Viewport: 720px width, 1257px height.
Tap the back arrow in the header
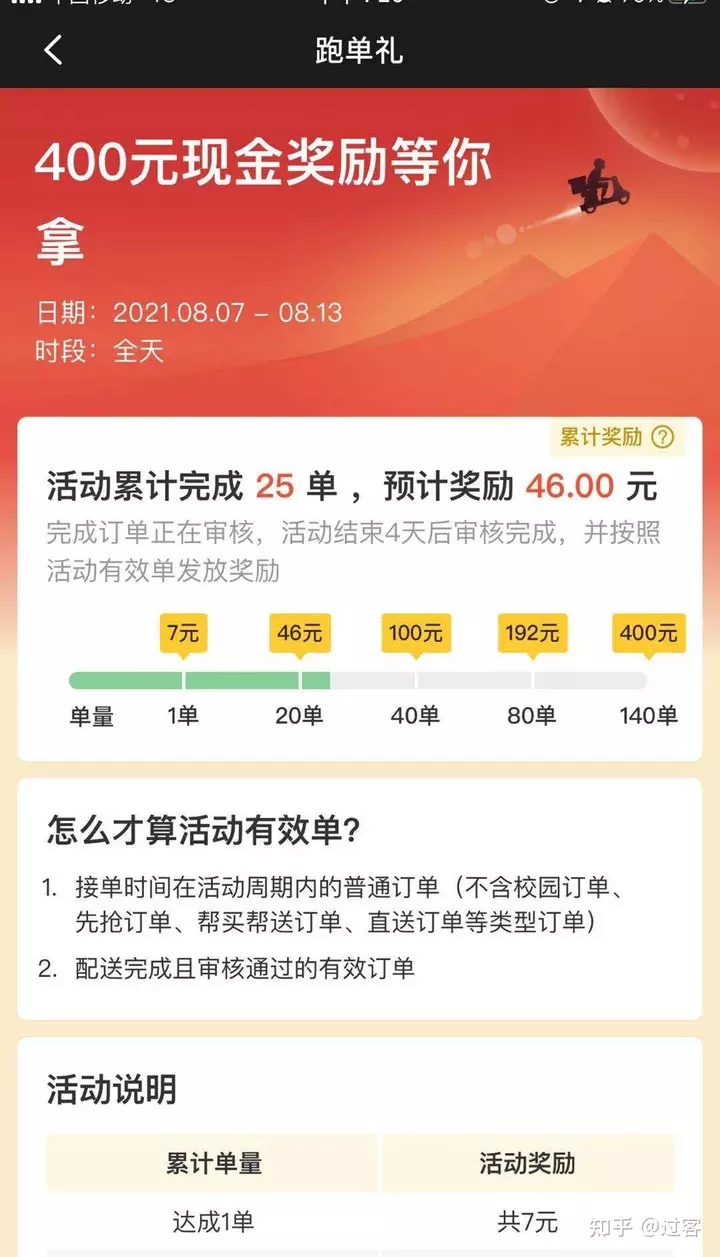coord(52,49)
